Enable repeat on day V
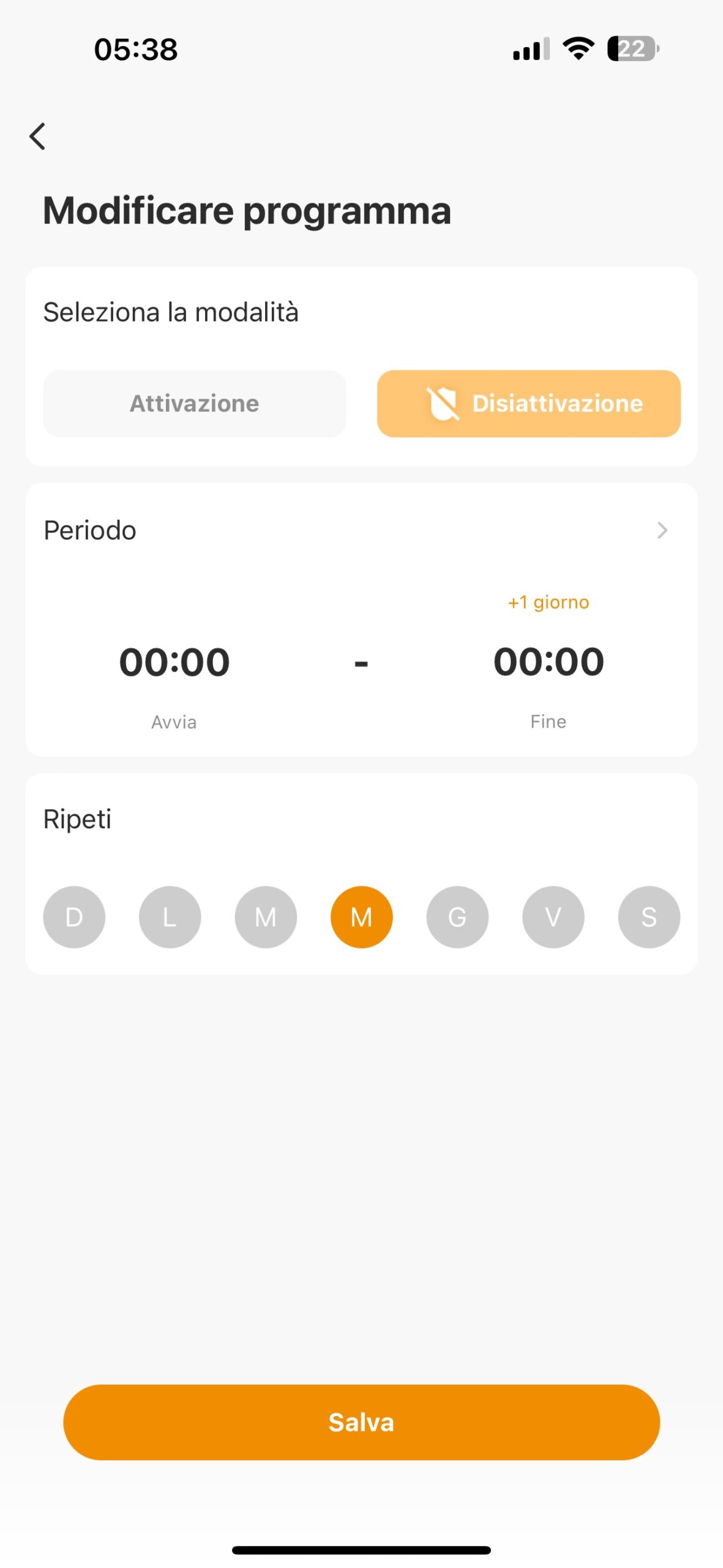 tap(553, 917)
